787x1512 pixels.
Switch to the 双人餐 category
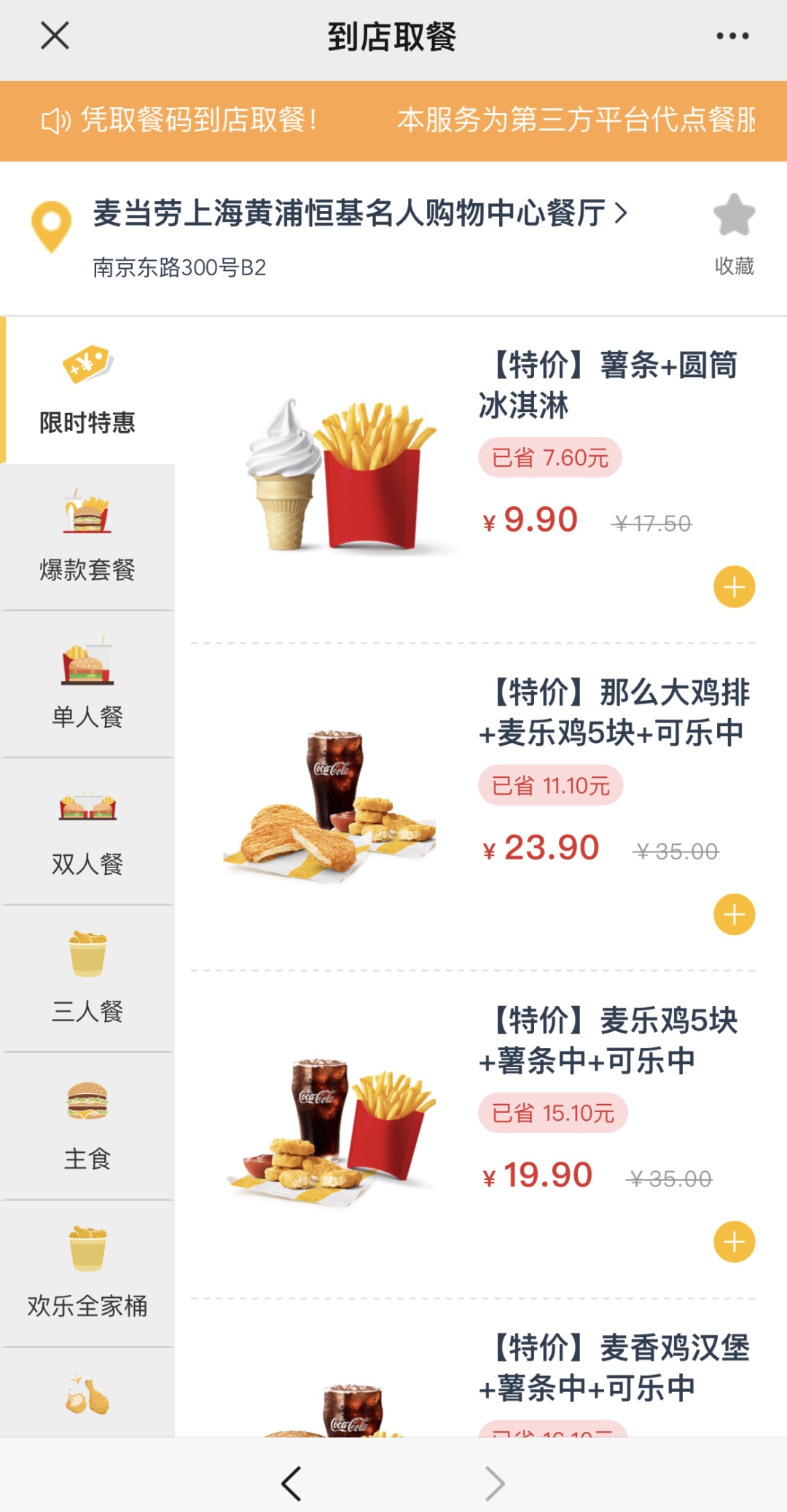(x=87, y=832)
